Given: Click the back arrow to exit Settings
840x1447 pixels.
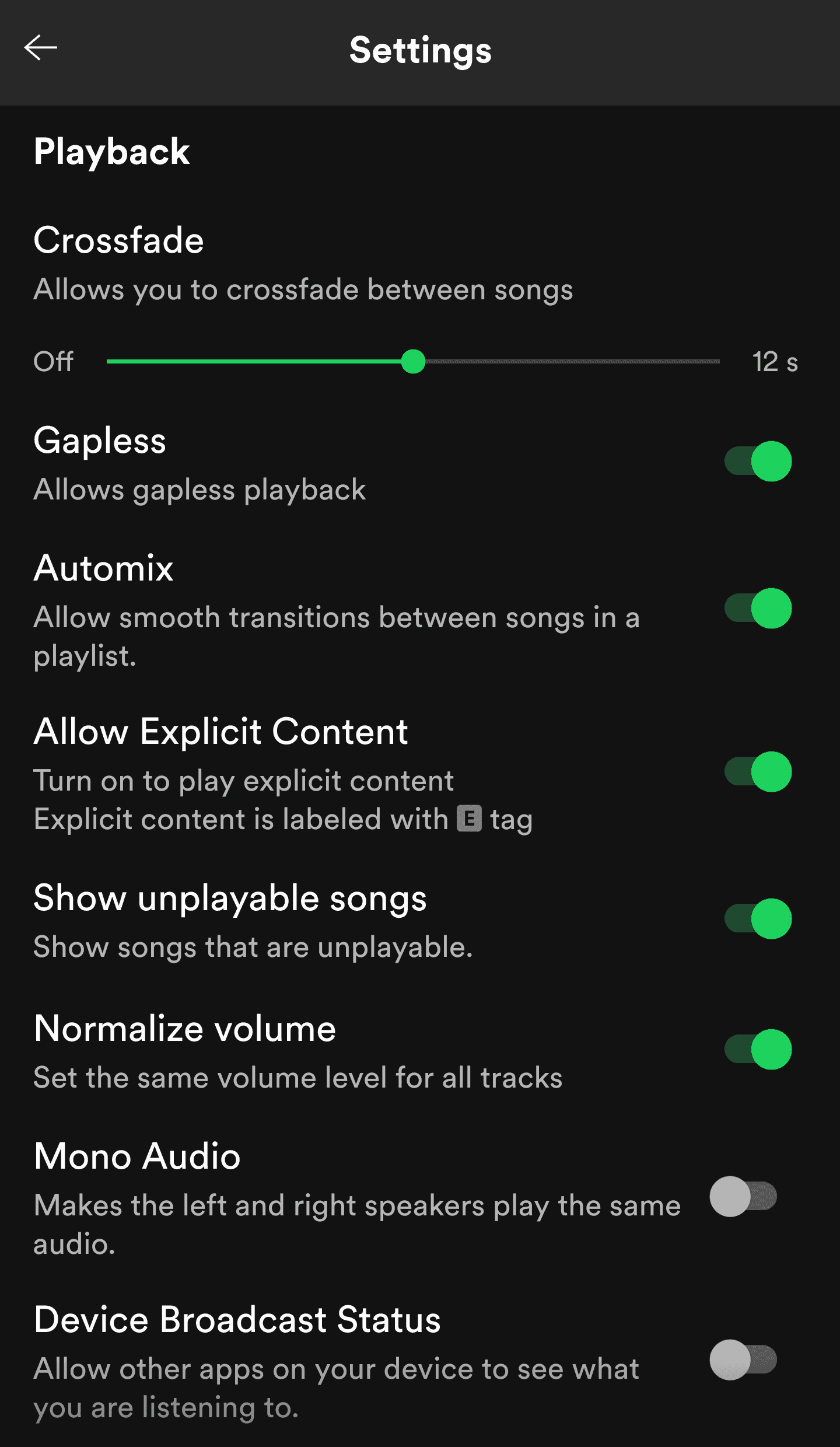Looking at the screenshot, I should tap(40, 48).
